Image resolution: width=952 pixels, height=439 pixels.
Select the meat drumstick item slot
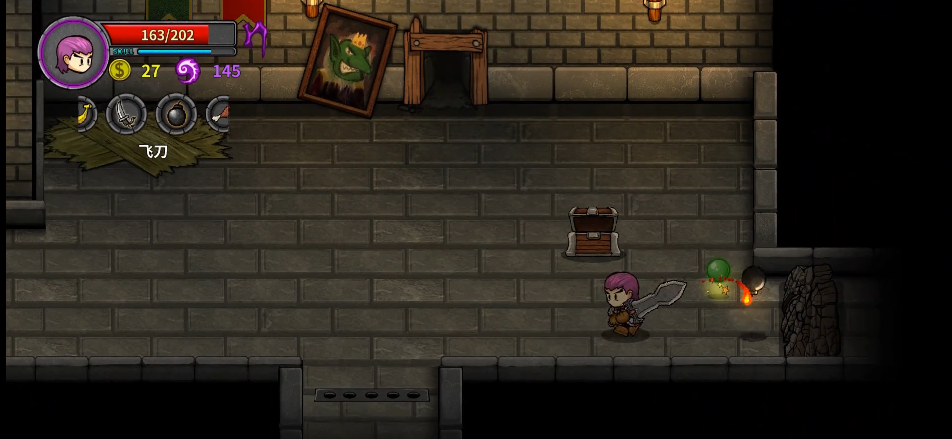(x=219, y=114)
